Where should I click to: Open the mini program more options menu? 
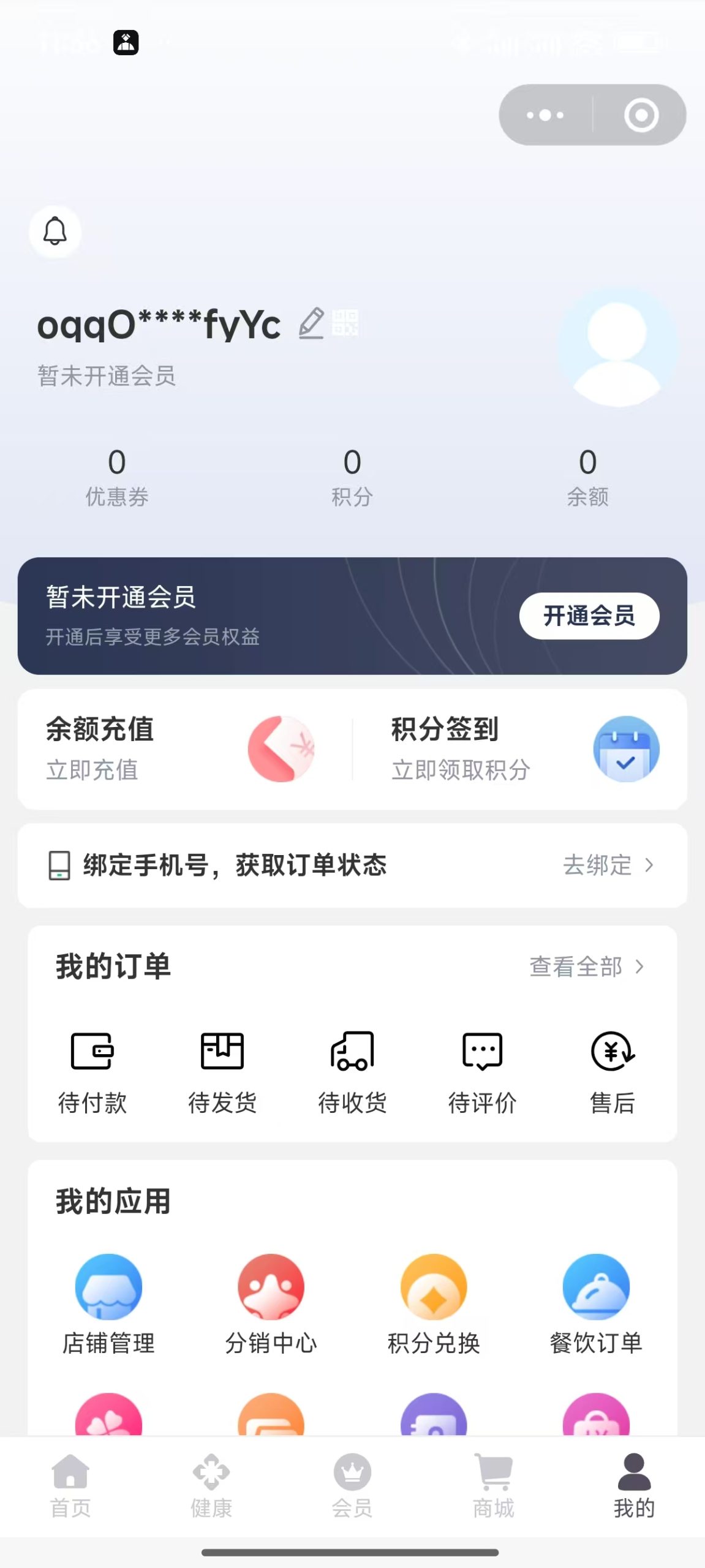(x=545, y=115)
